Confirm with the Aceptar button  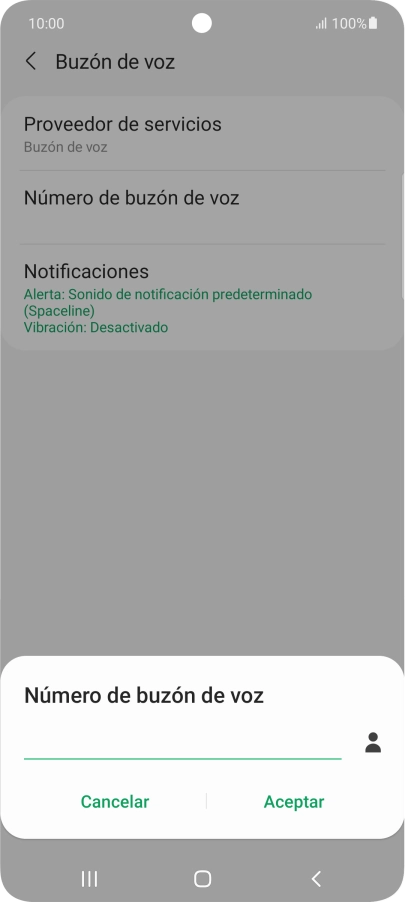point(294,801)
